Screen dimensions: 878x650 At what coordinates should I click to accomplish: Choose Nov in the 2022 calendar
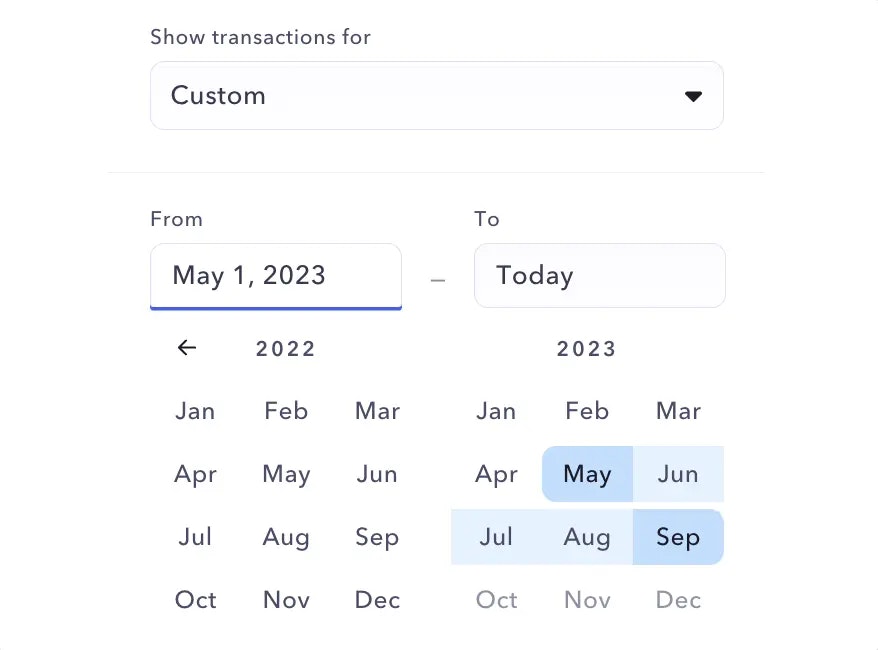286,600
